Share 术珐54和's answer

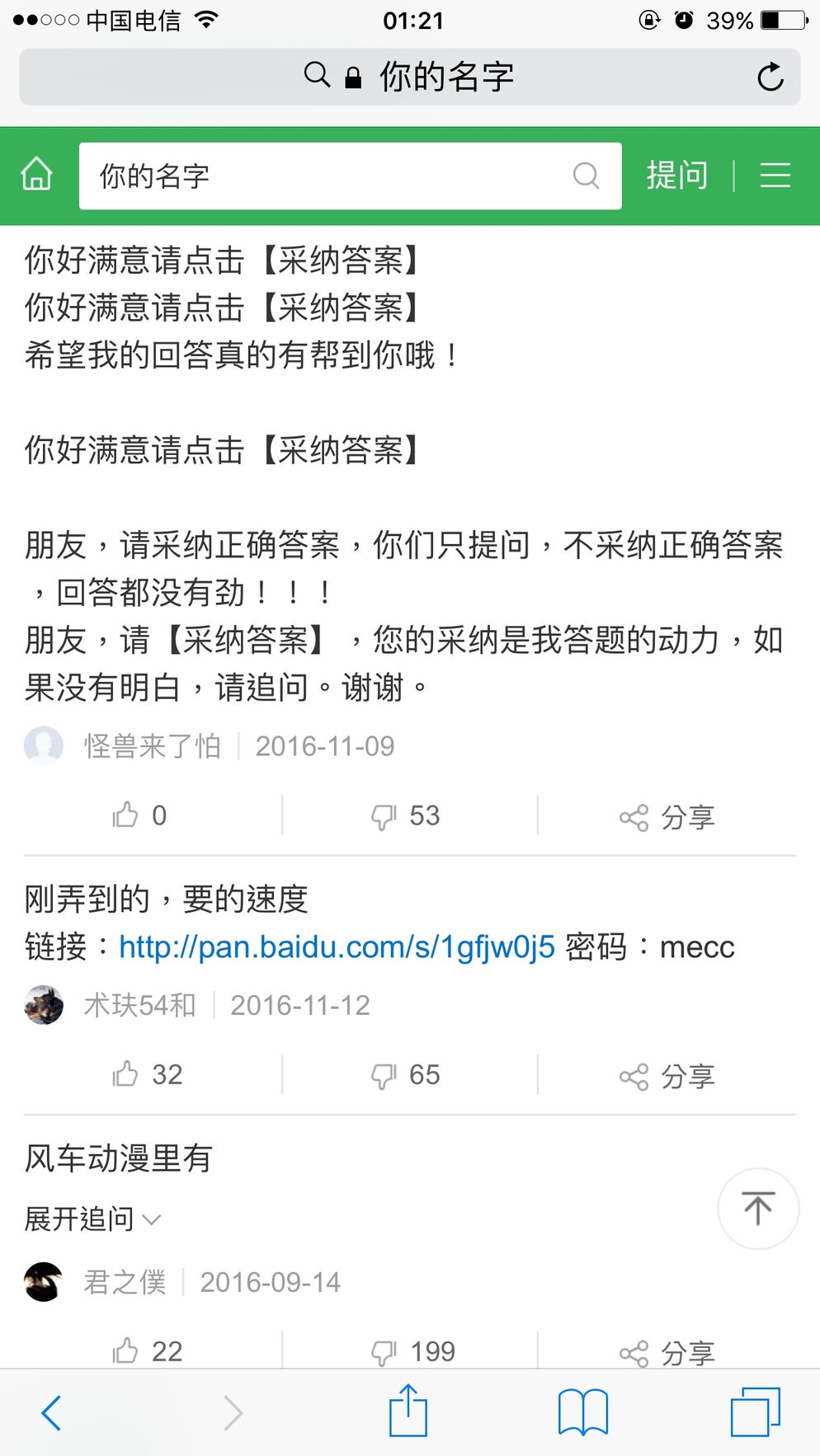[x=667, y=1076]
